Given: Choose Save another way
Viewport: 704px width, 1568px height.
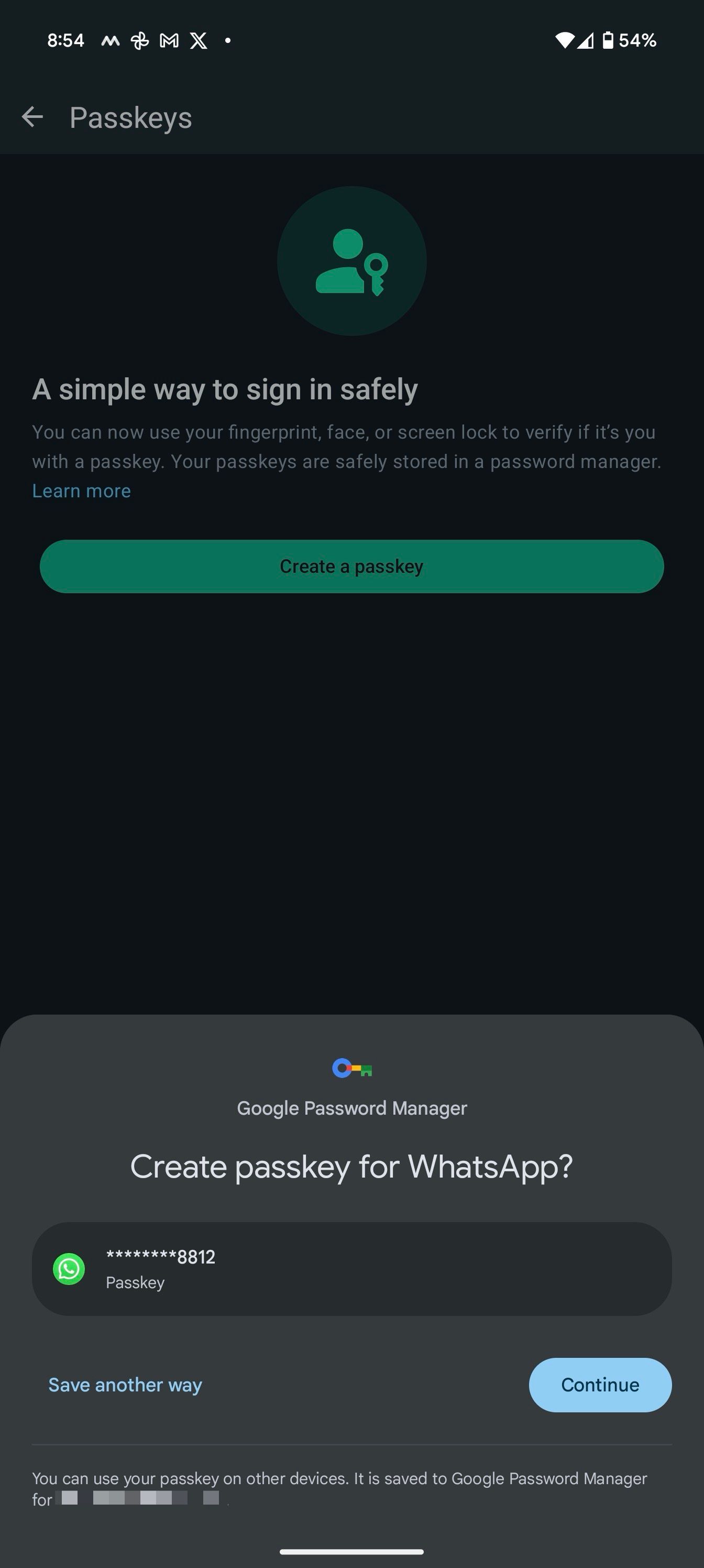Looking at the screenshot, I should tap(125, 1384).
